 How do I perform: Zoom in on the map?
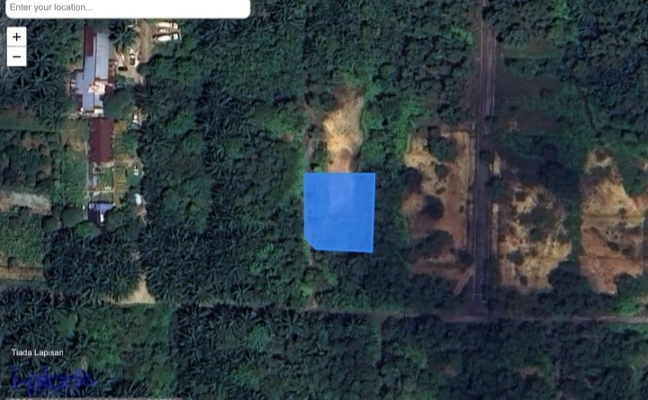coord(16,37)
